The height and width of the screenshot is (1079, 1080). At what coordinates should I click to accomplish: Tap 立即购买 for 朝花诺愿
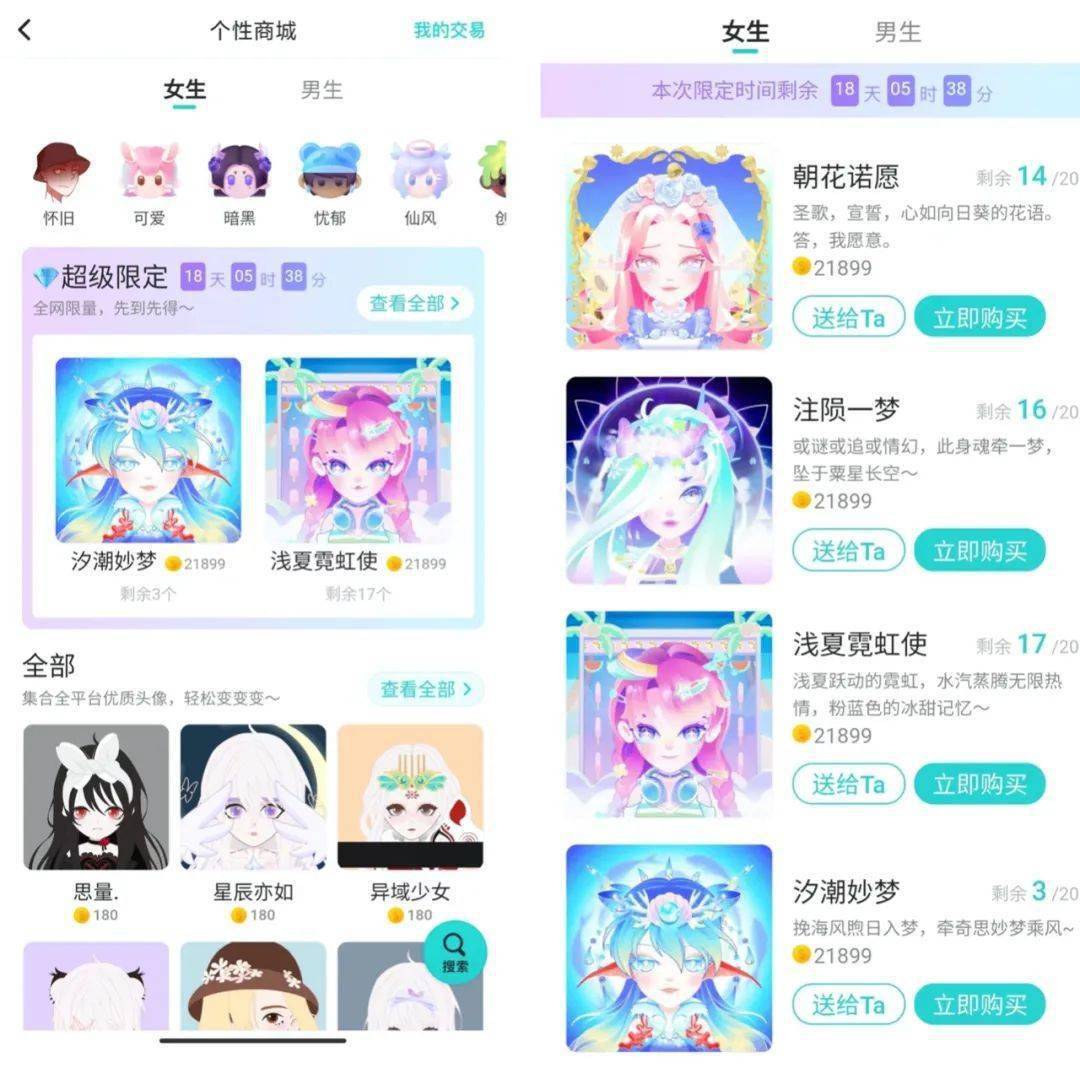coord(979,317)
